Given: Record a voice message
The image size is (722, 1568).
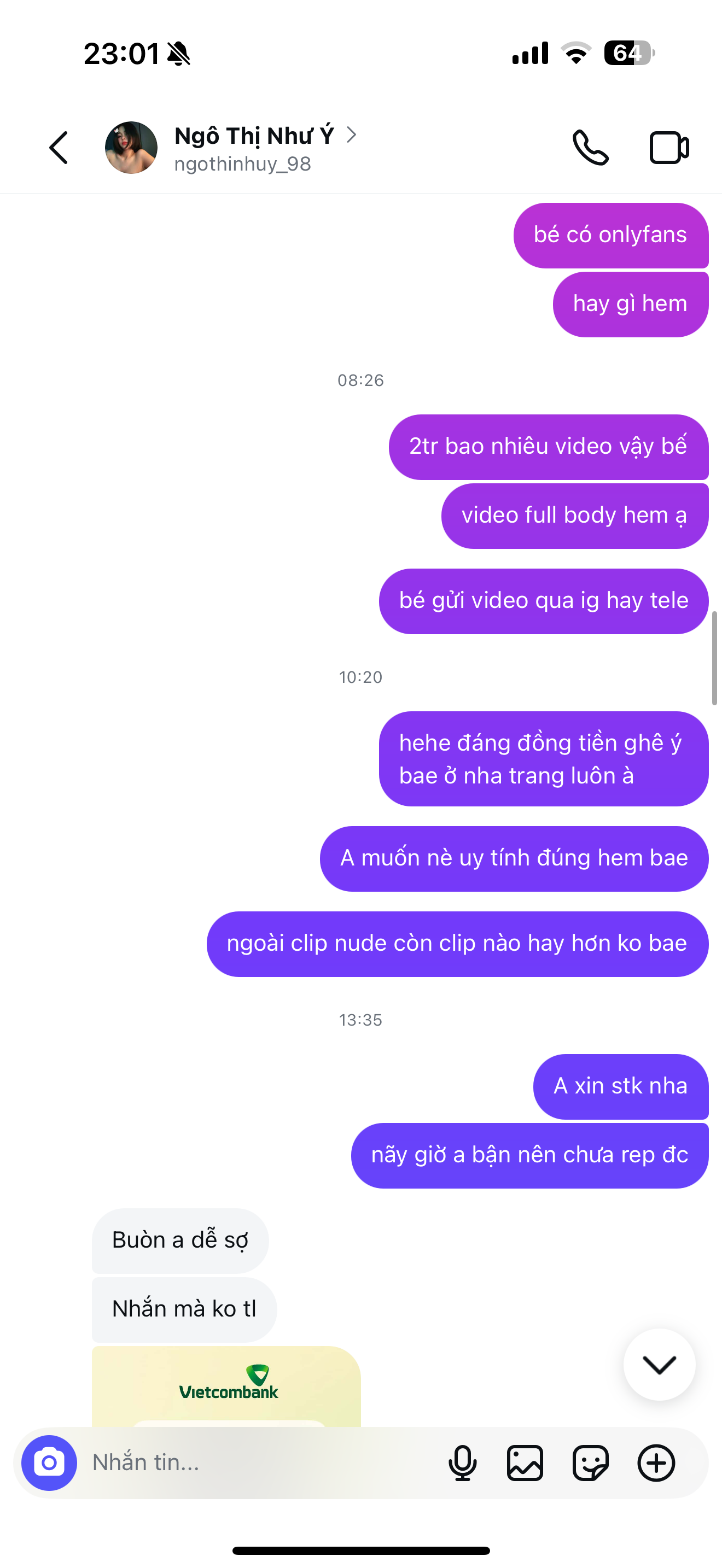Looking at the screenshot, I should [x=463, y=1462].
